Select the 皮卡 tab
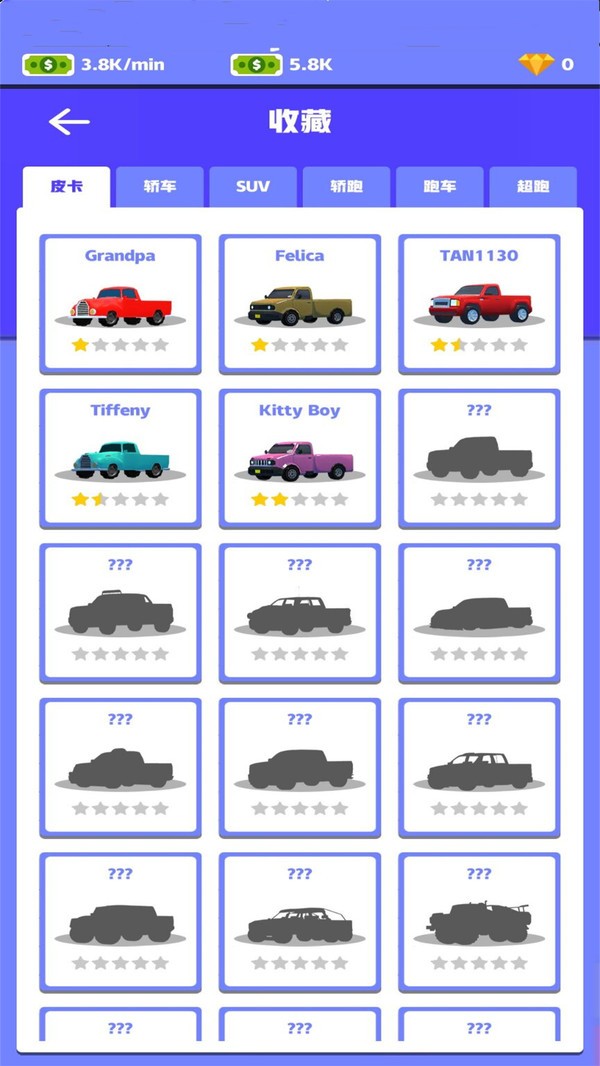The height and width of the screenshot is (1066, 600). coord(66,187)
